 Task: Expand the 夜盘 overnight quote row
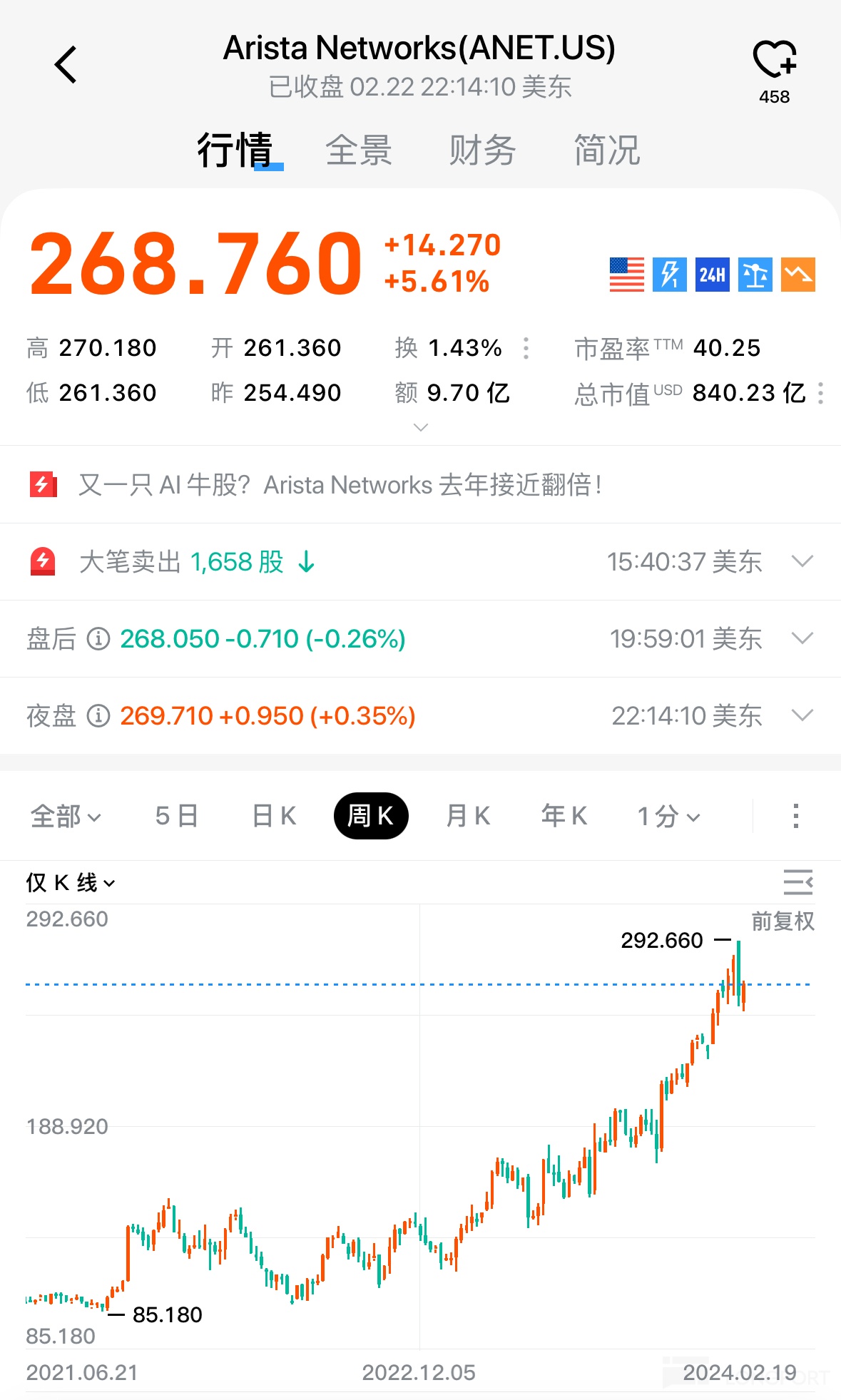[802, 715]
